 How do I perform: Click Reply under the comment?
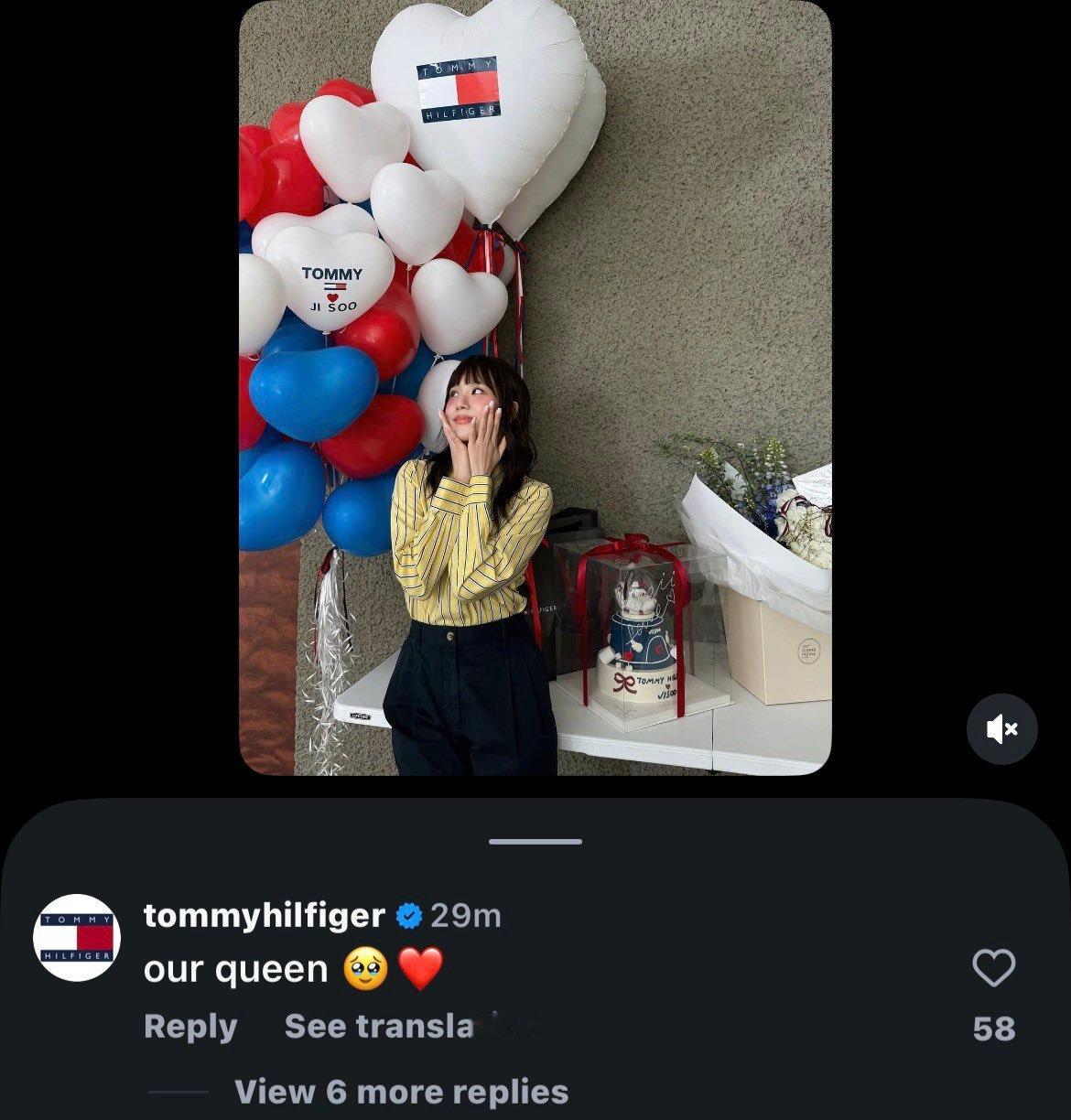189,1027
